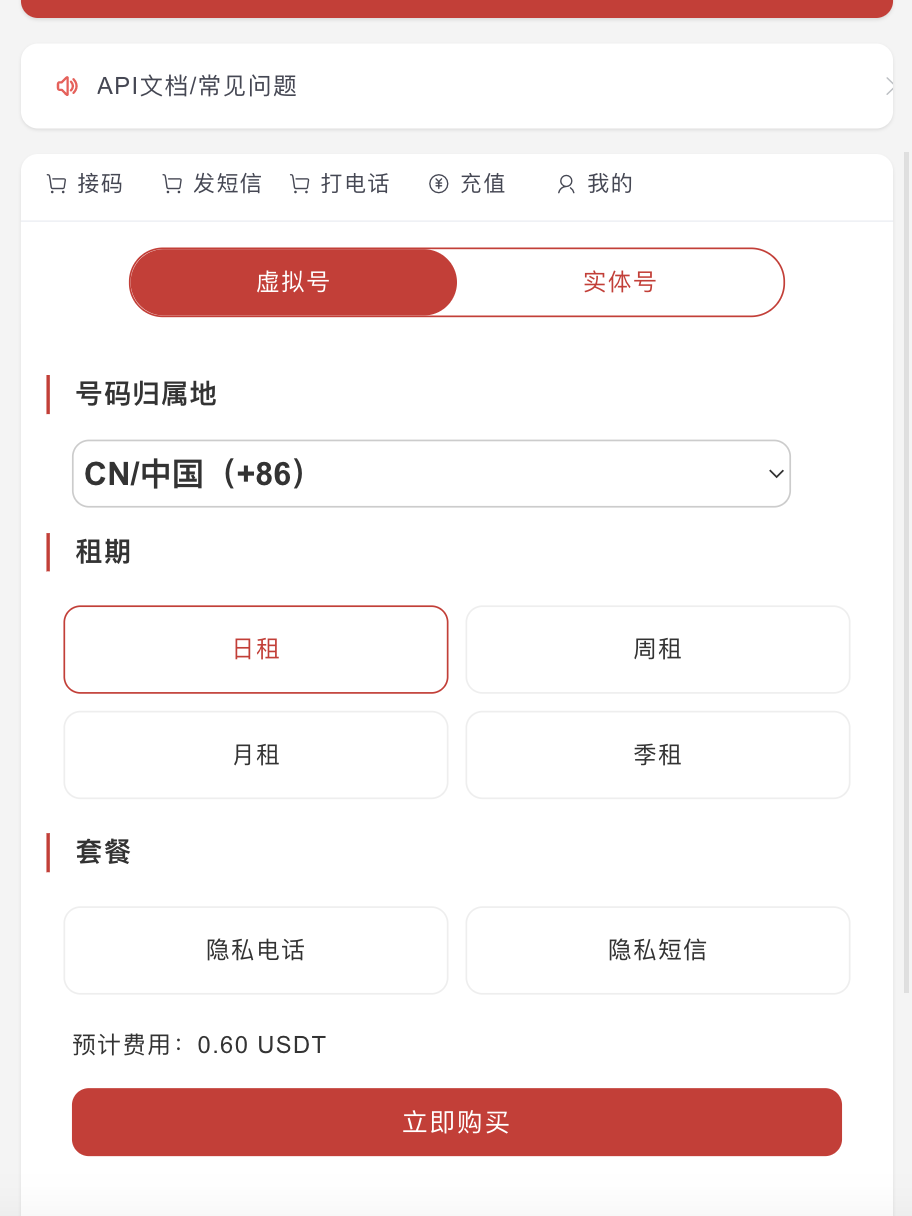Go to the 充值 tab
Screen dimensions: 912x1216
468,184
